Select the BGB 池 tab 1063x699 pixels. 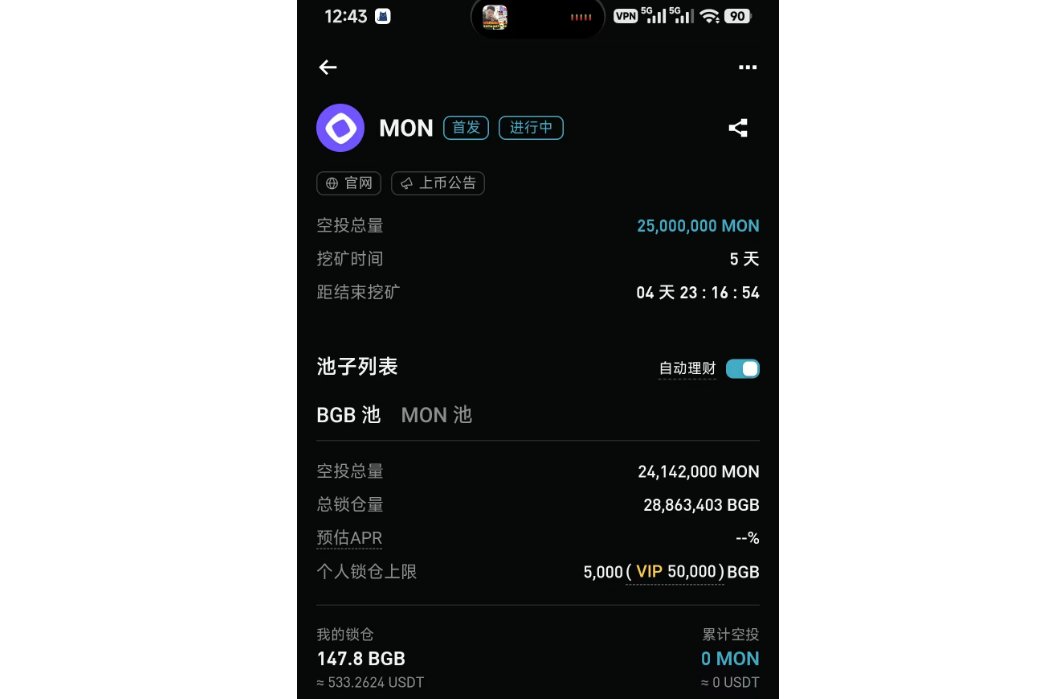pos(348,415)
